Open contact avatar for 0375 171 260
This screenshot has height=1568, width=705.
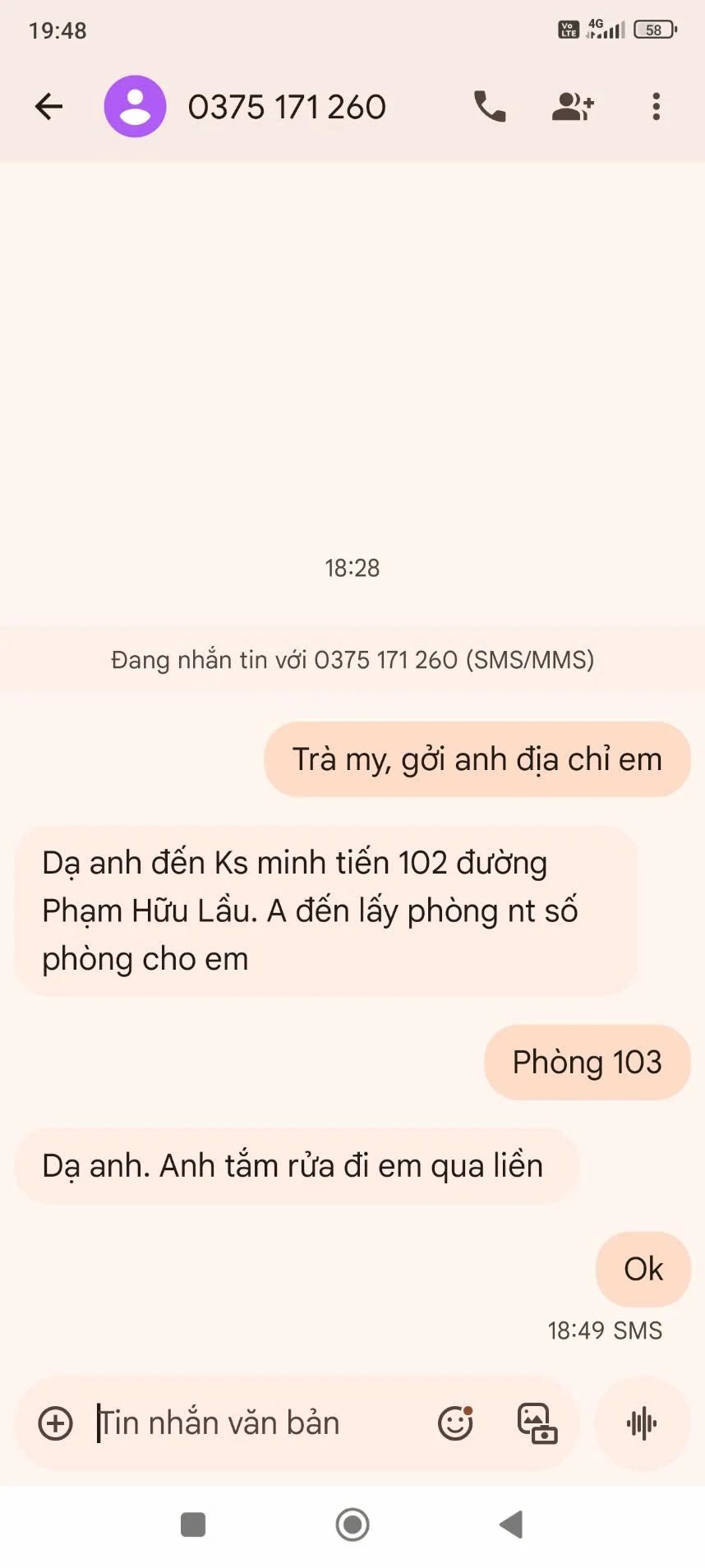tap(135, 106)
